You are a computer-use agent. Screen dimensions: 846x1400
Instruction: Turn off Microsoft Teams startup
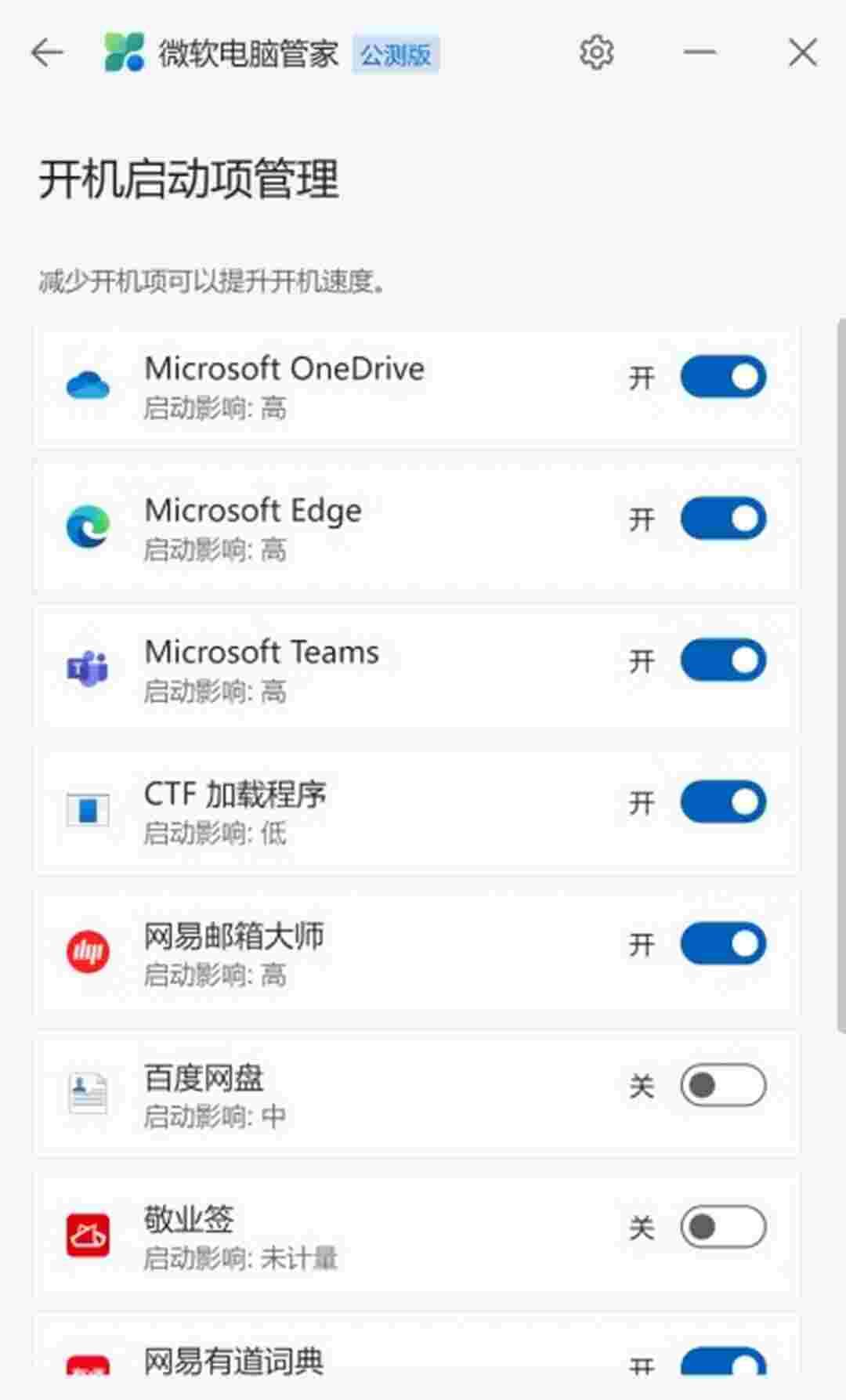tap(722, 660)
